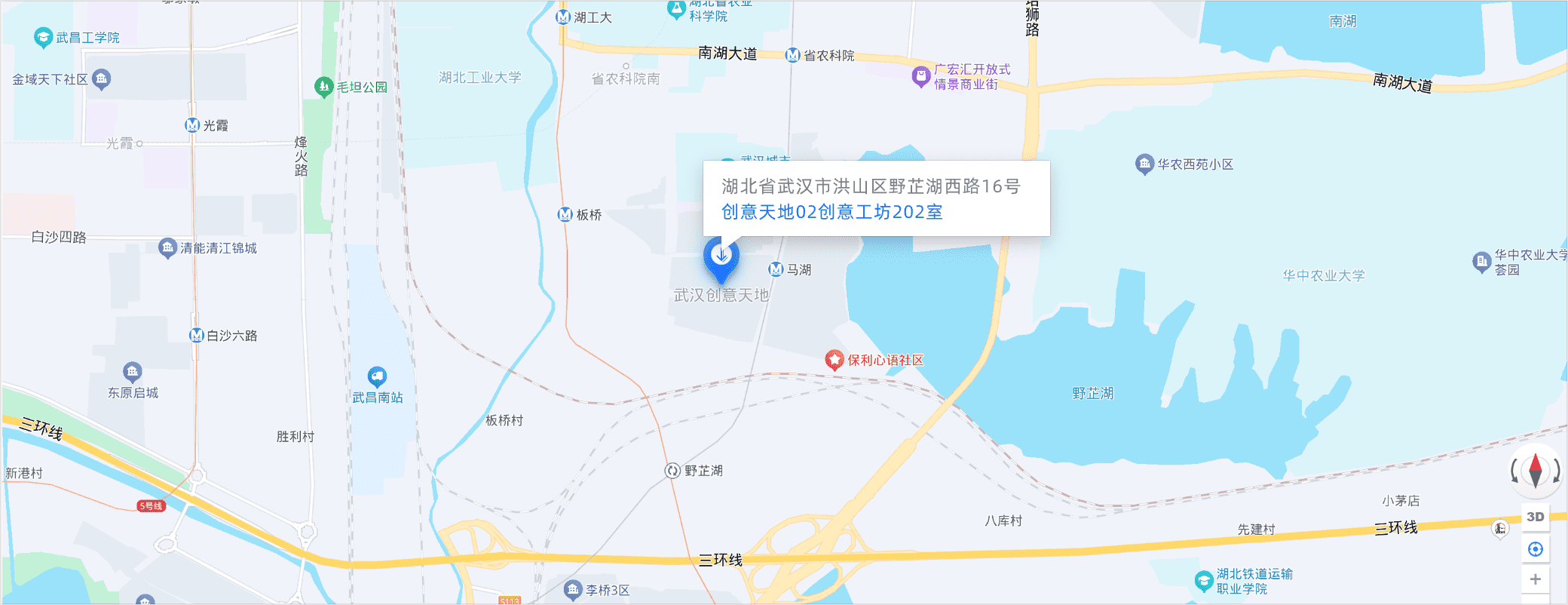
Task: Zoom in with the plus button
Action: [1536, 579]
